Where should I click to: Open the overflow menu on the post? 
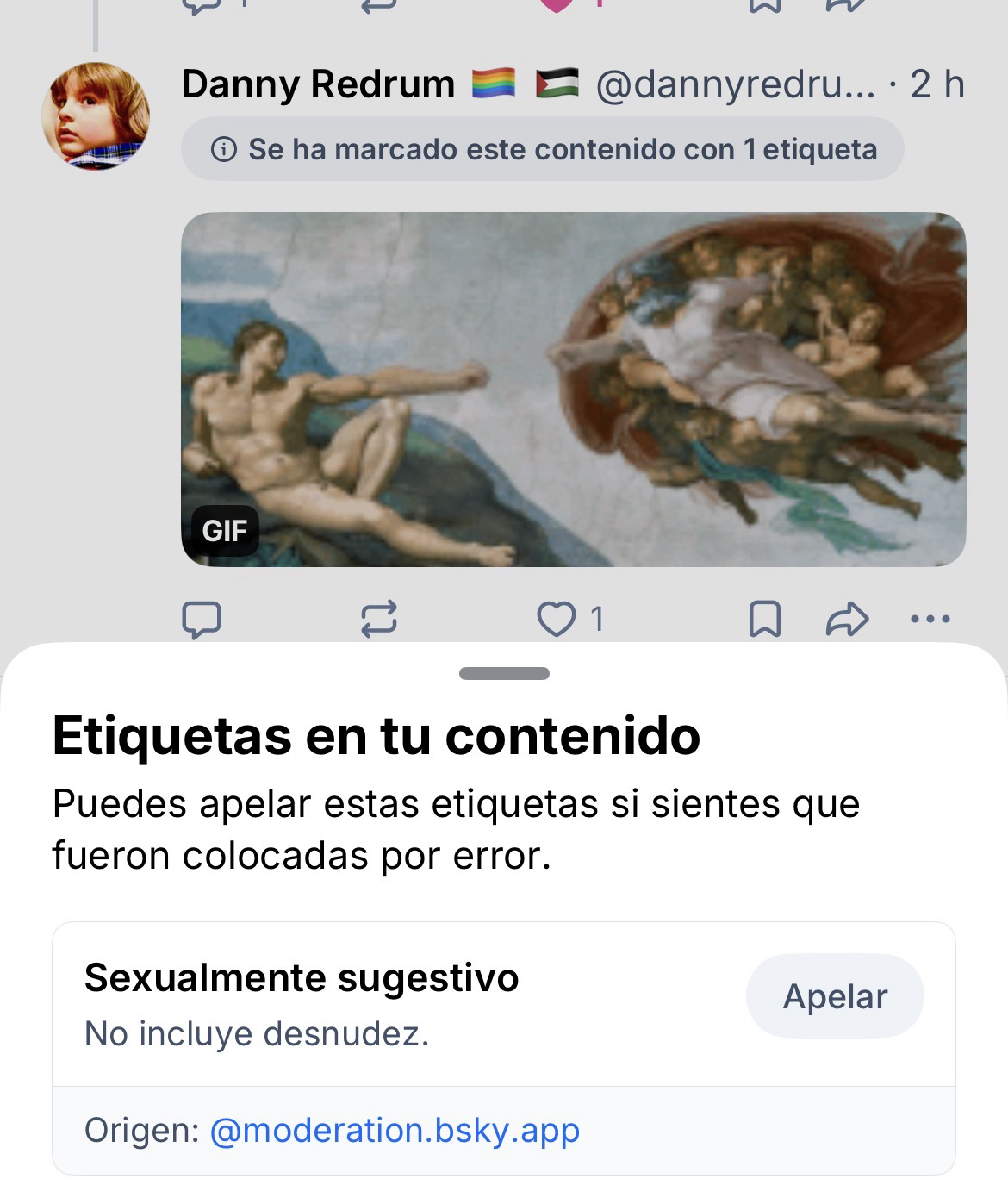click(x=930, y=619)
